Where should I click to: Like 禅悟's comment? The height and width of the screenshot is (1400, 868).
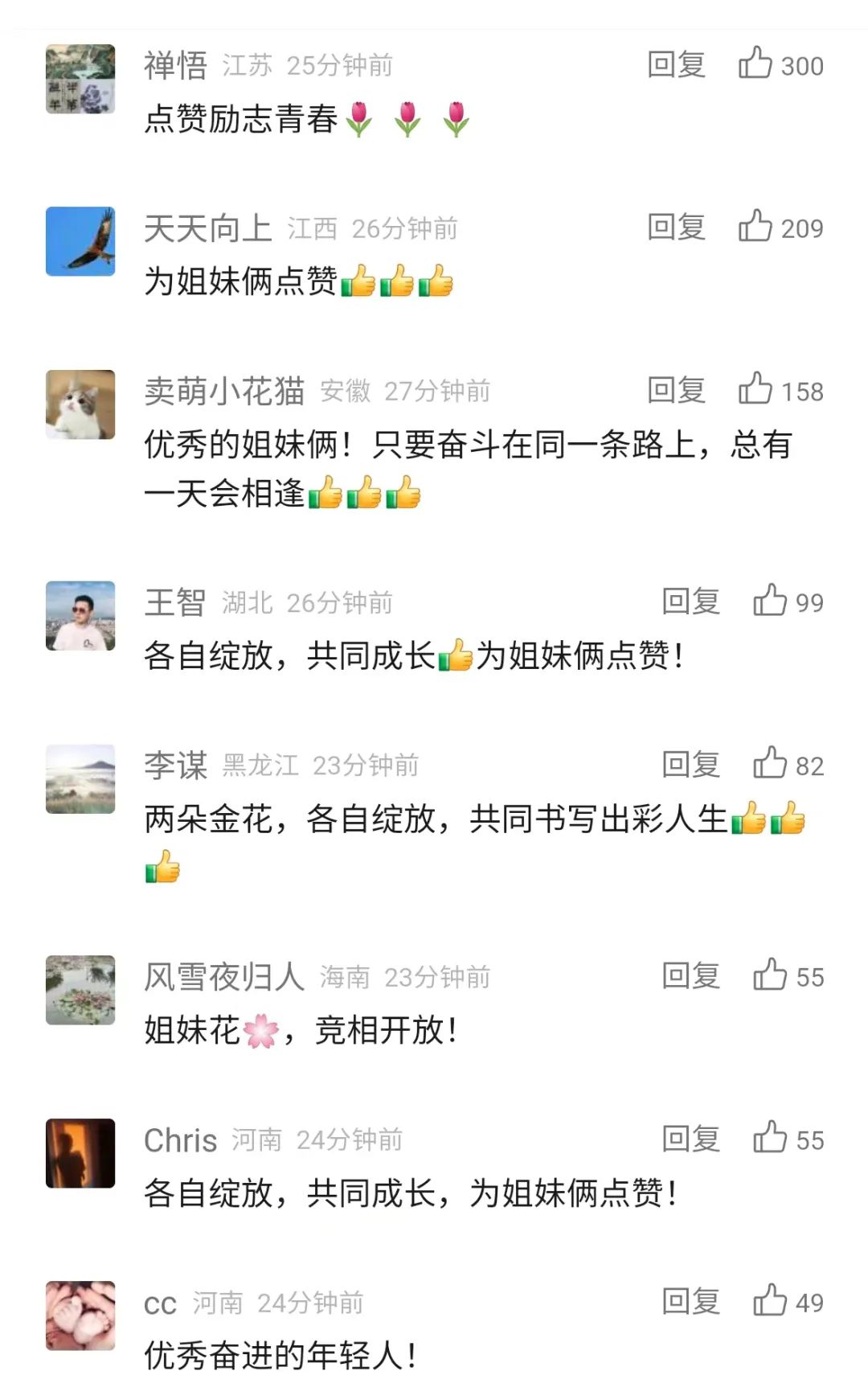point(755,64)
